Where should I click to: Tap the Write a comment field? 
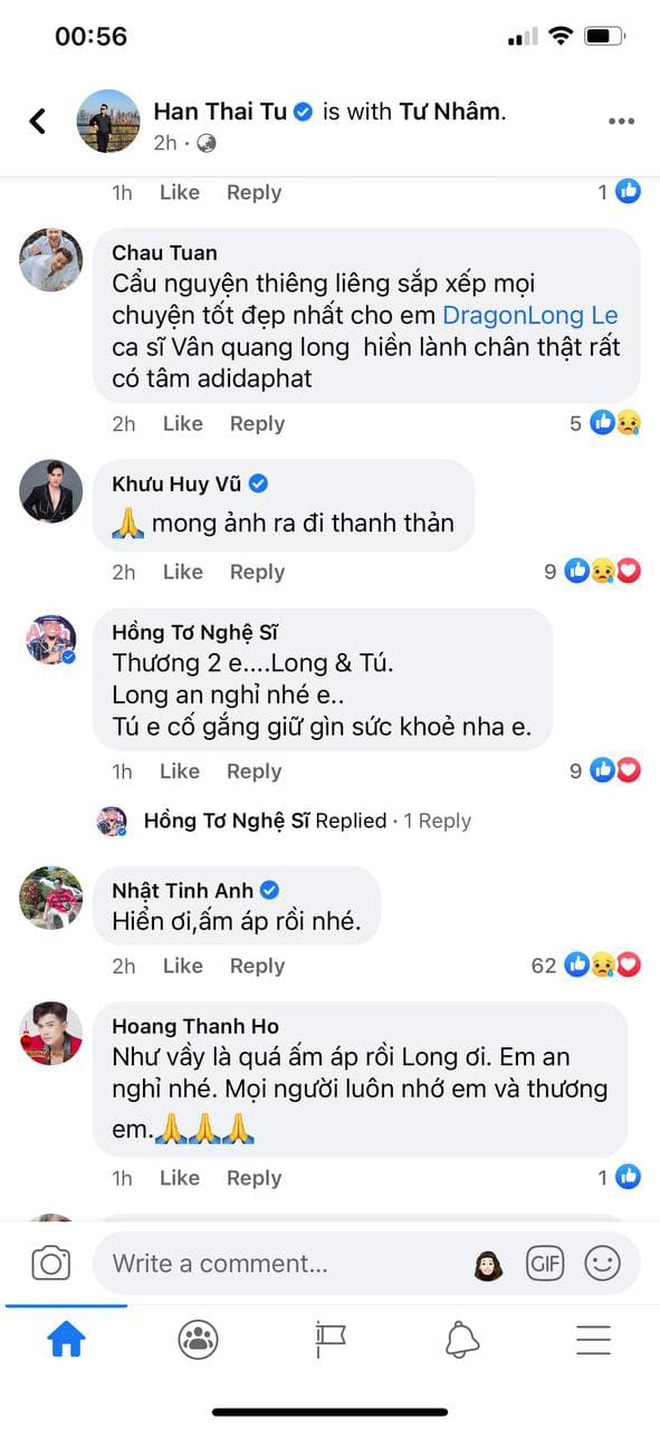[280, 1263]
